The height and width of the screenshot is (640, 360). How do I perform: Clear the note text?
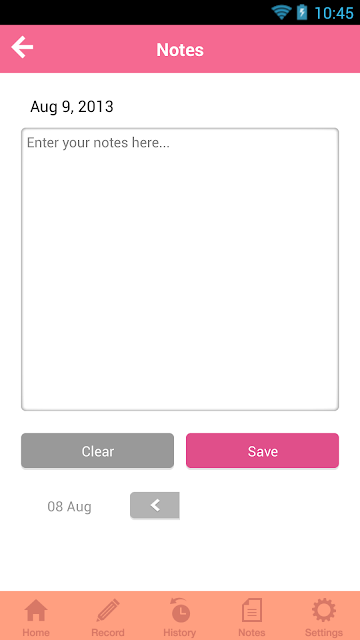click(98, 451)
